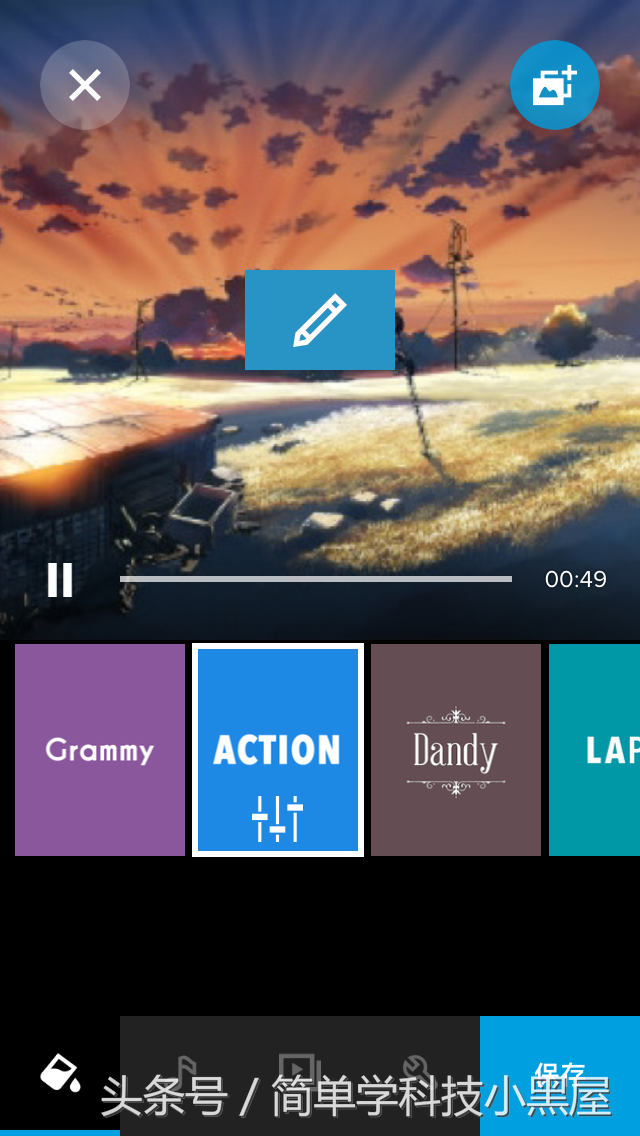Select the Grammy style
This screenshot has height=1136, width=640.
(99, 750)
